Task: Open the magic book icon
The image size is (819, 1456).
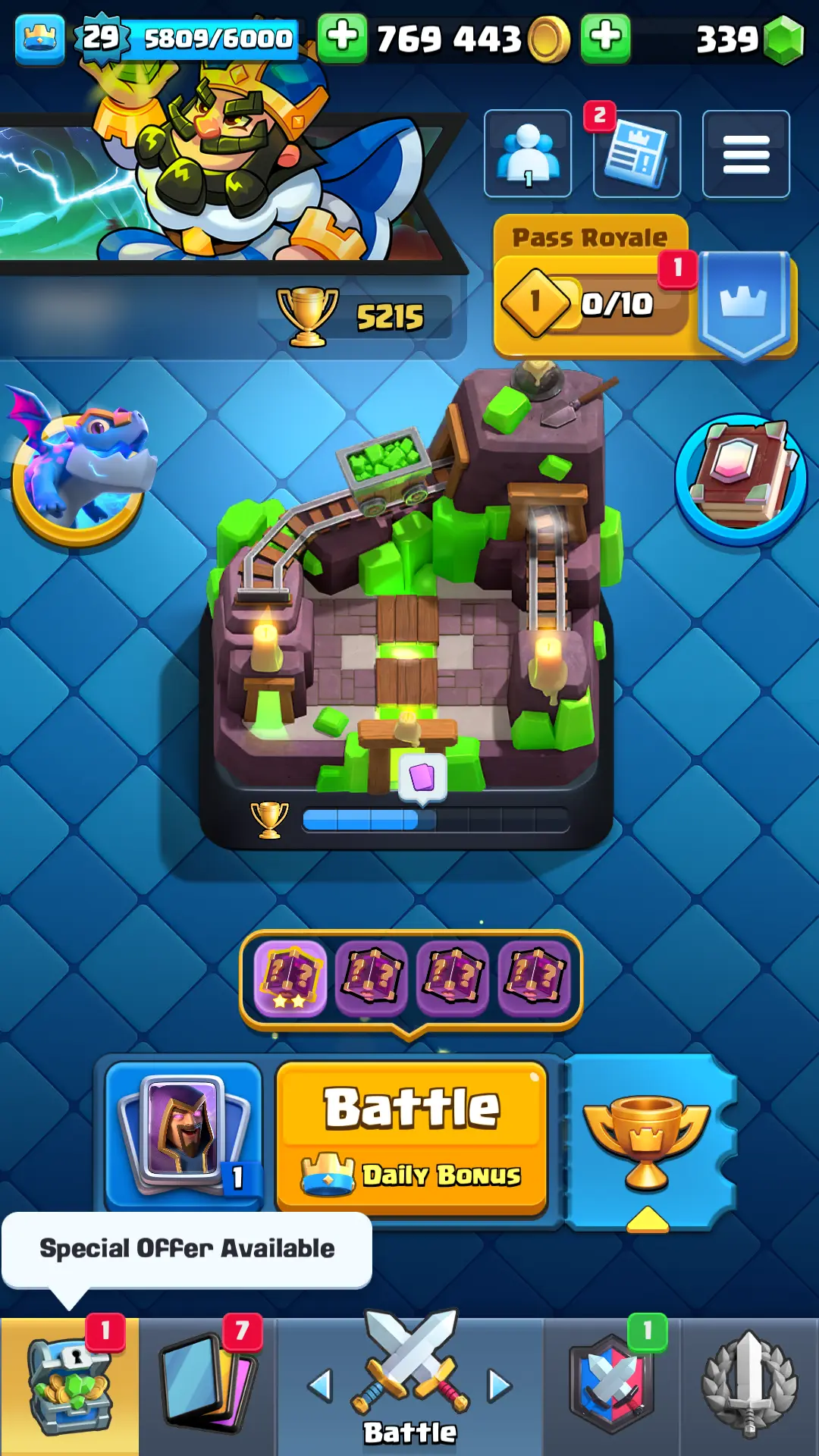Action: tap(741, 478)
